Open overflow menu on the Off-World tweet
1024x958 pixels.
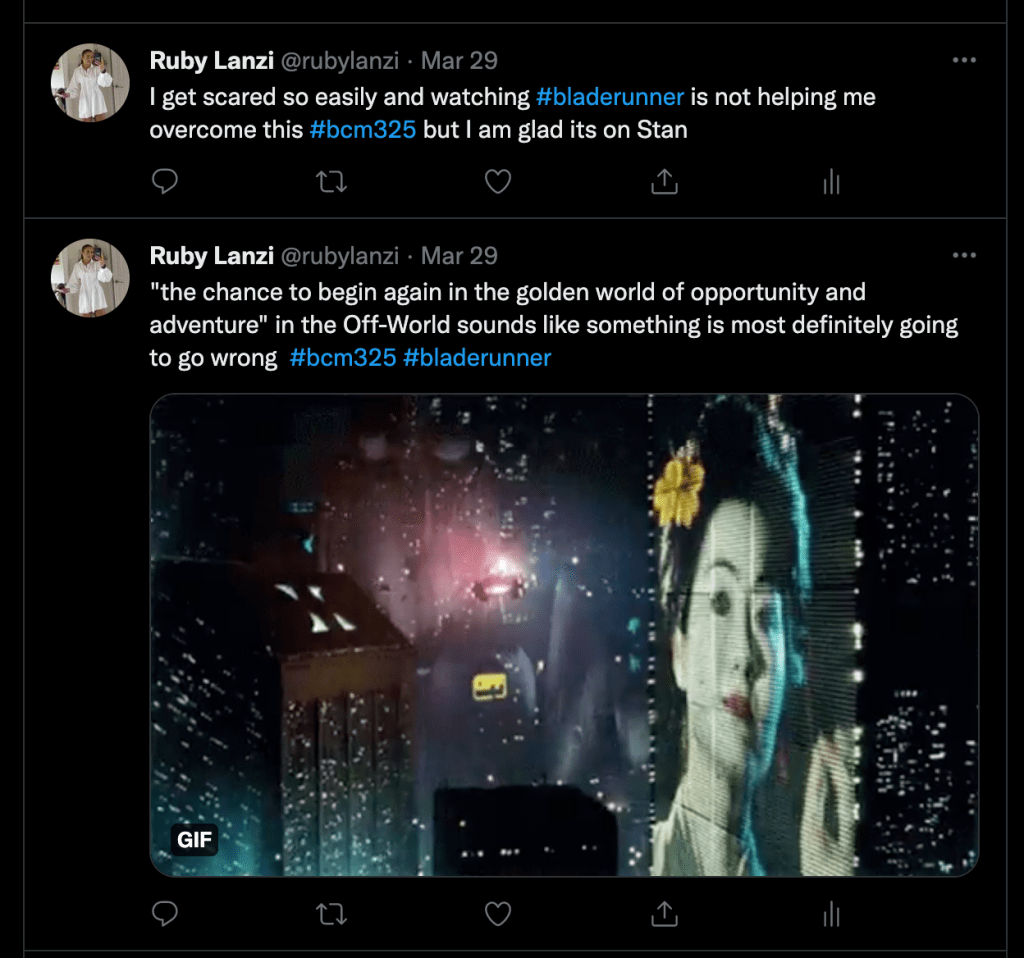[964, 256]
